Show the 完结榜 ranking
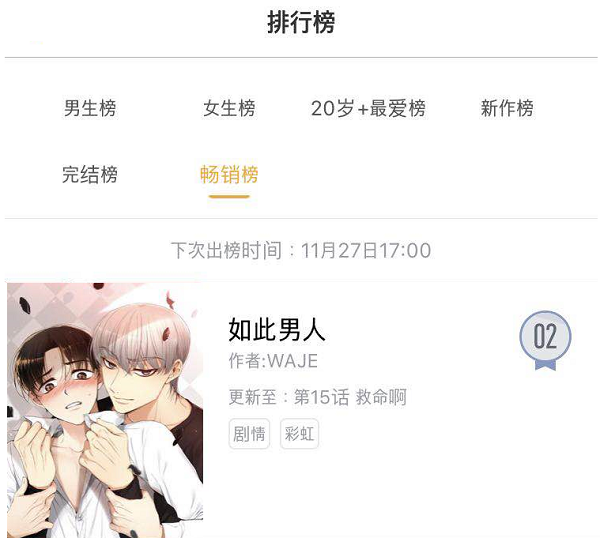The width and height of the screenshot is (600, 538). click(x=90, y=175)
